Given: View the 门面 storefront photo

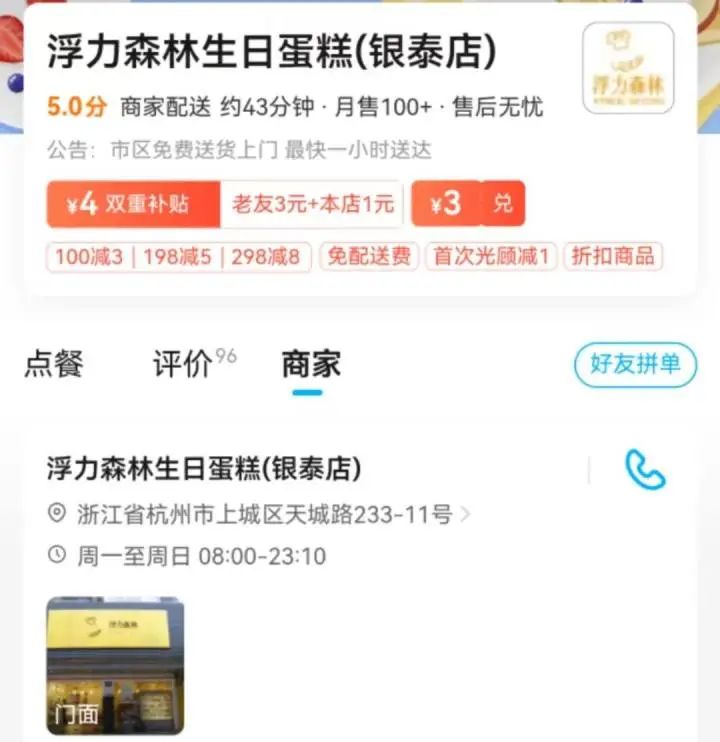Looking at the screenshot, I should coord(115,665).
